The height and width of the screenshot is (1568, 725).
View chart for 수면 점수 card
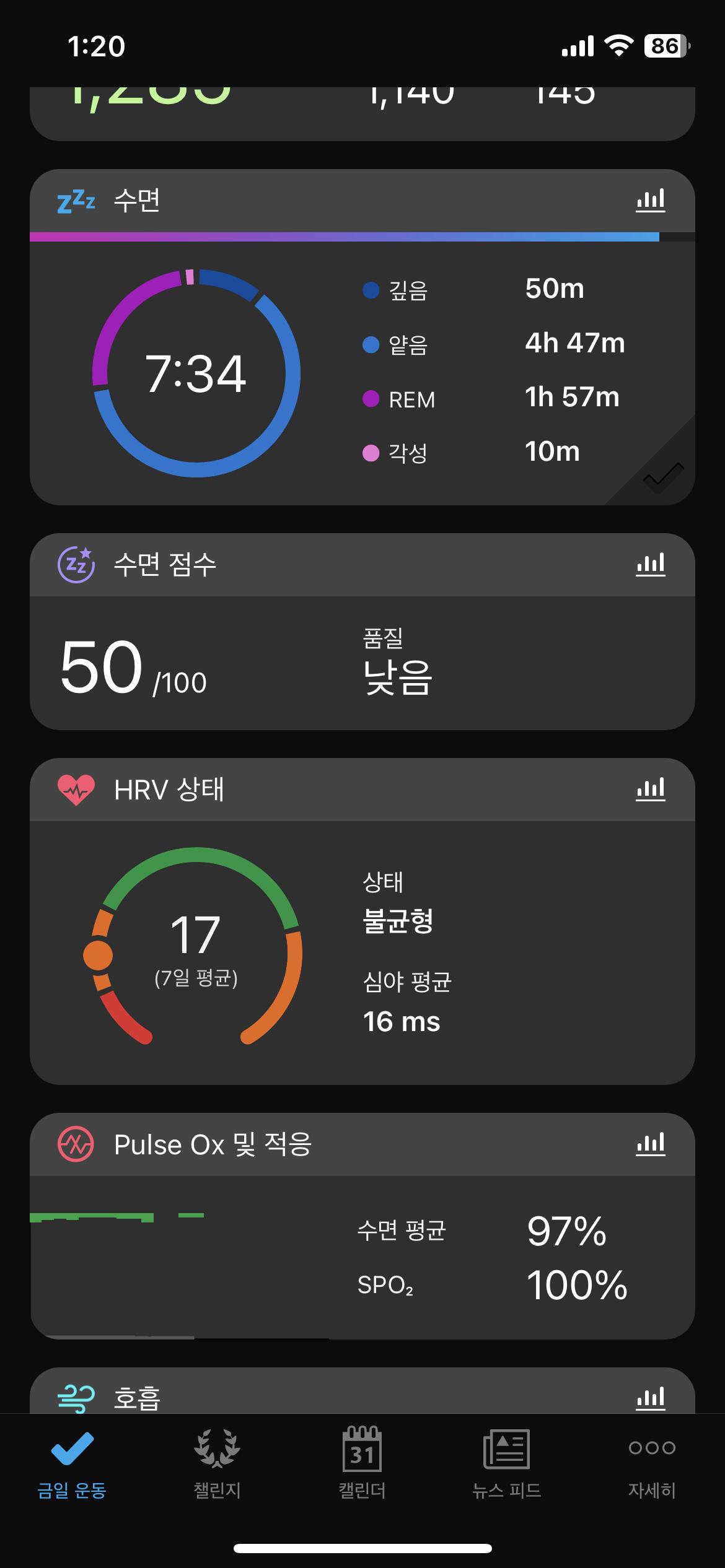coord(651,564)
